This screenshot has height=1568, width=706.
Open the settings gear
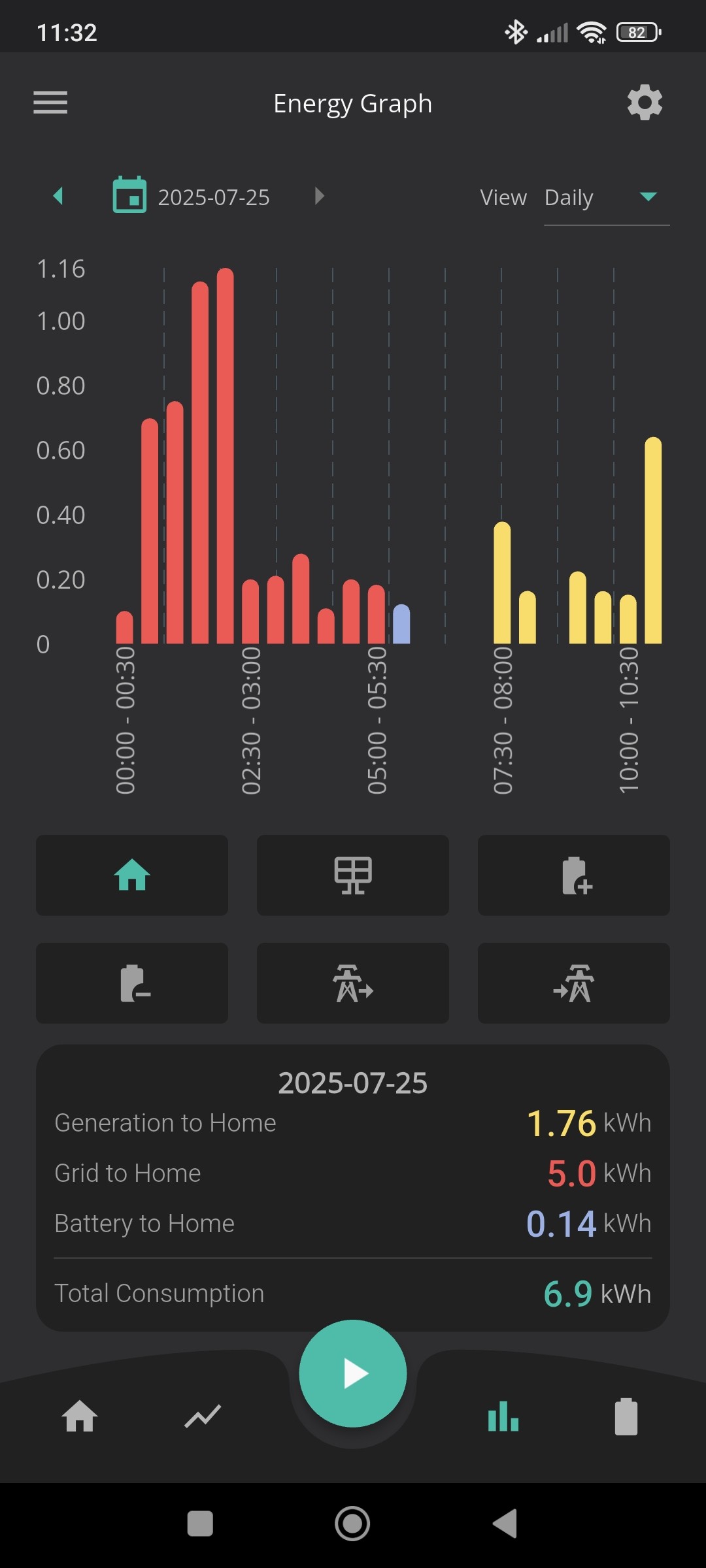(x=645, y=103)
